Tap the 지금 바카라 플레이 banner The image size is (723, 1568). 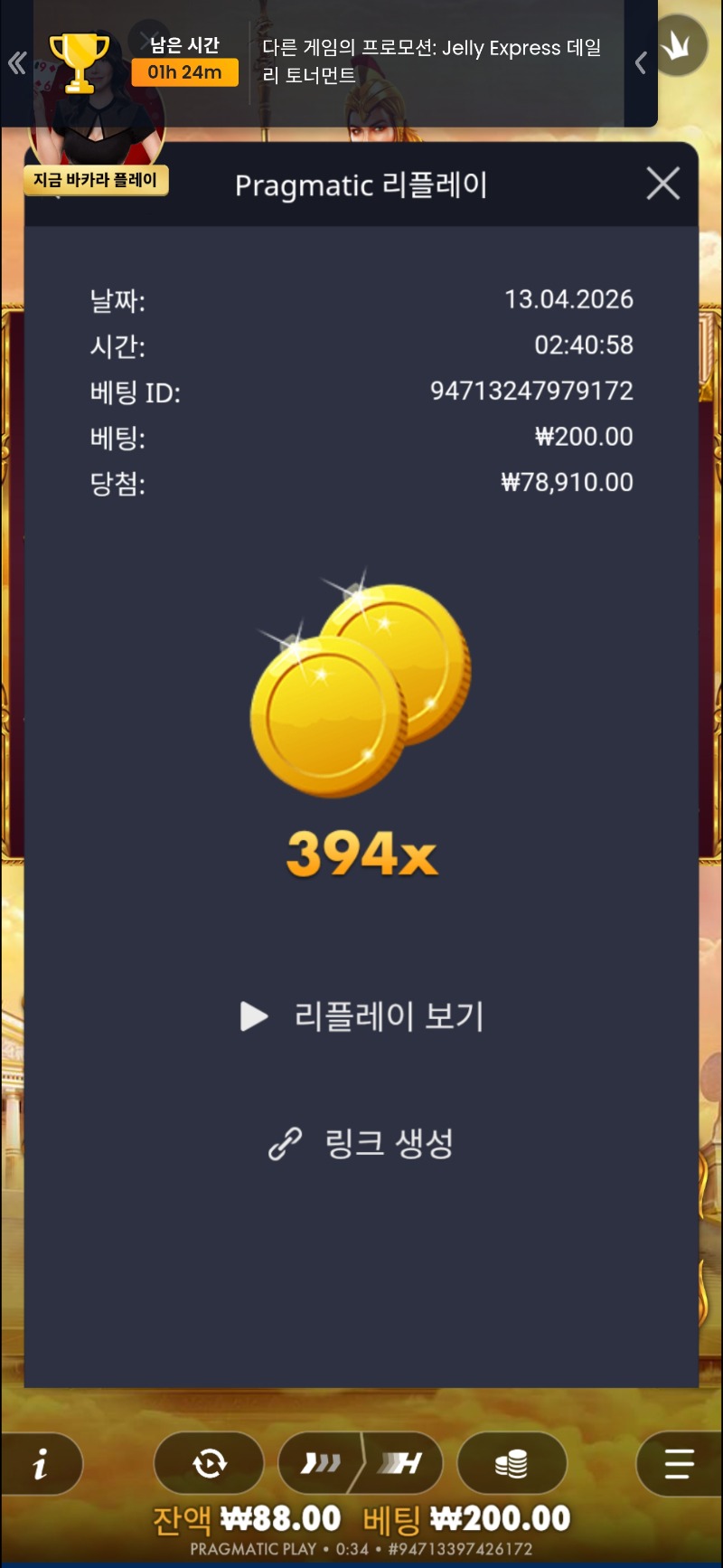96,180
